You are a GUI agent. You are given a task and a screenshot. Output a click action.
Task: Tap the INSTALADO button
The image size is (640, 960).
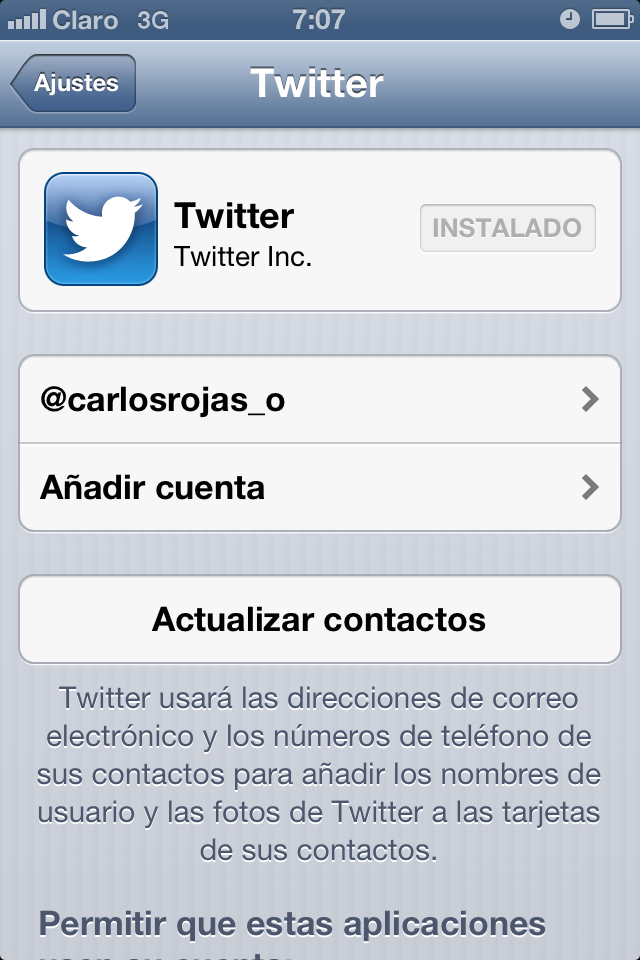pyautogui.click(x=507, y=228)
